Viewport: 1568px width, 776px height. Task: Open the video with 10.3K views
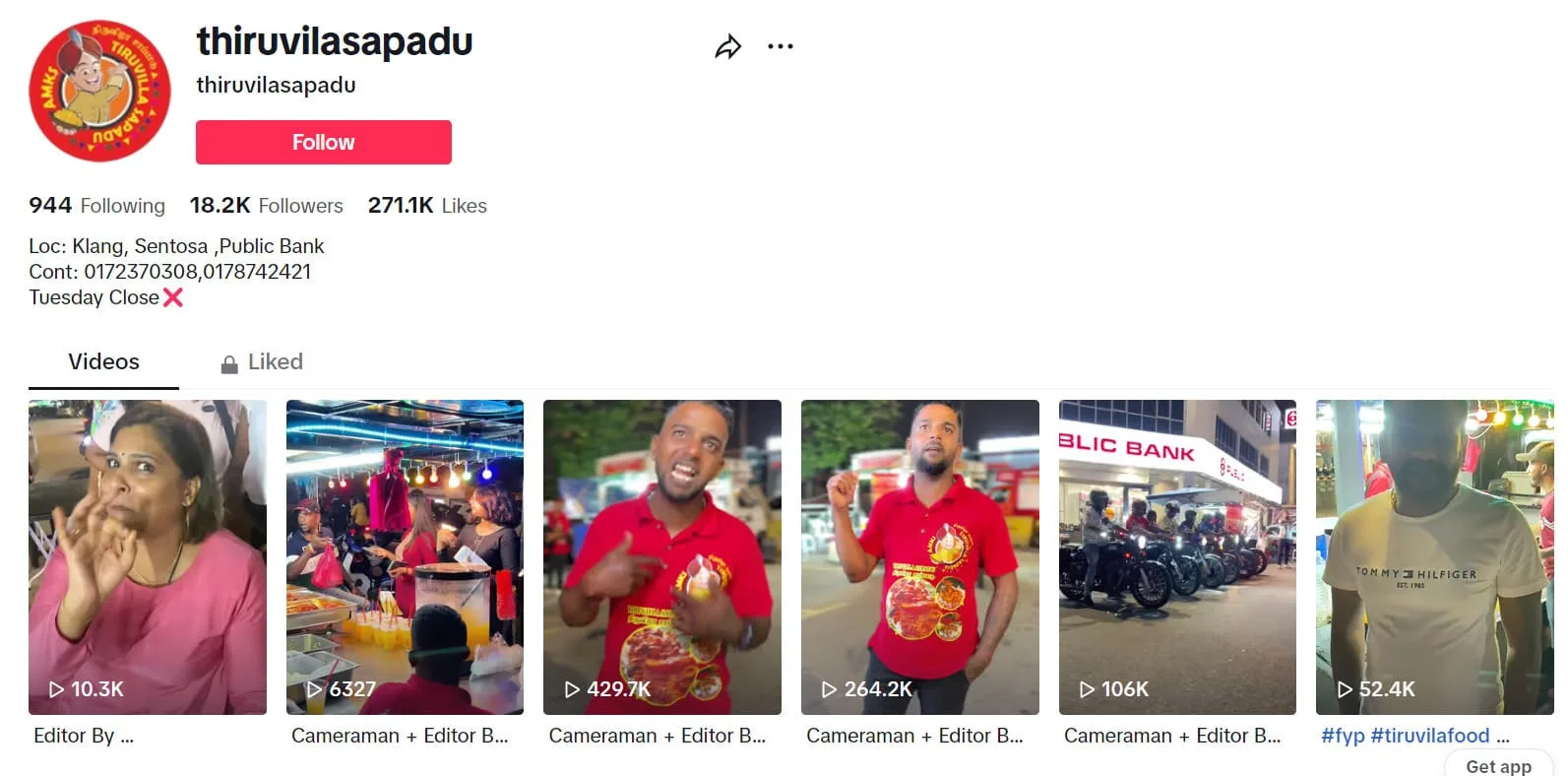coord(148,556)
